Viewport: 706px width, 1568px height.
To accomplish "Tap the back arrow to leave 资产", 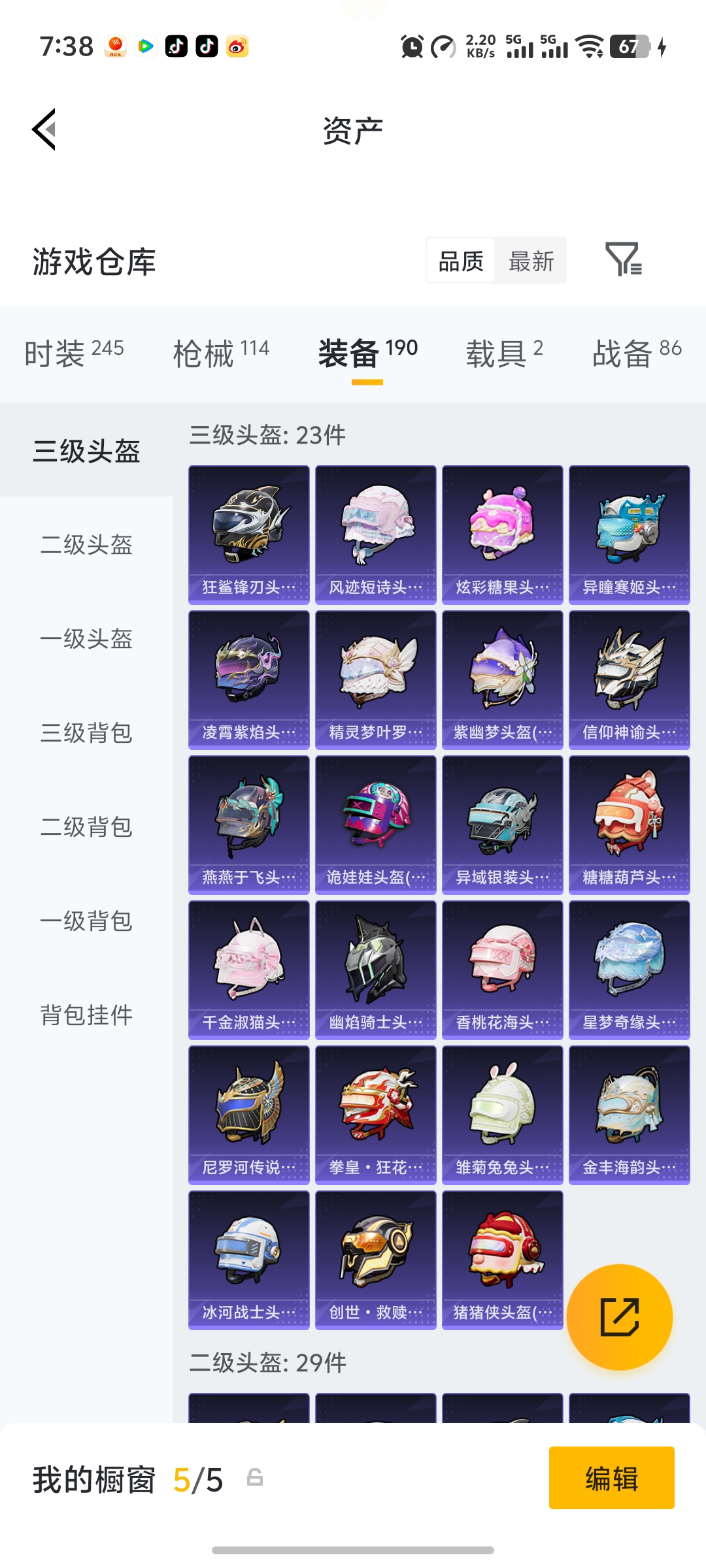I will [44, 129].
